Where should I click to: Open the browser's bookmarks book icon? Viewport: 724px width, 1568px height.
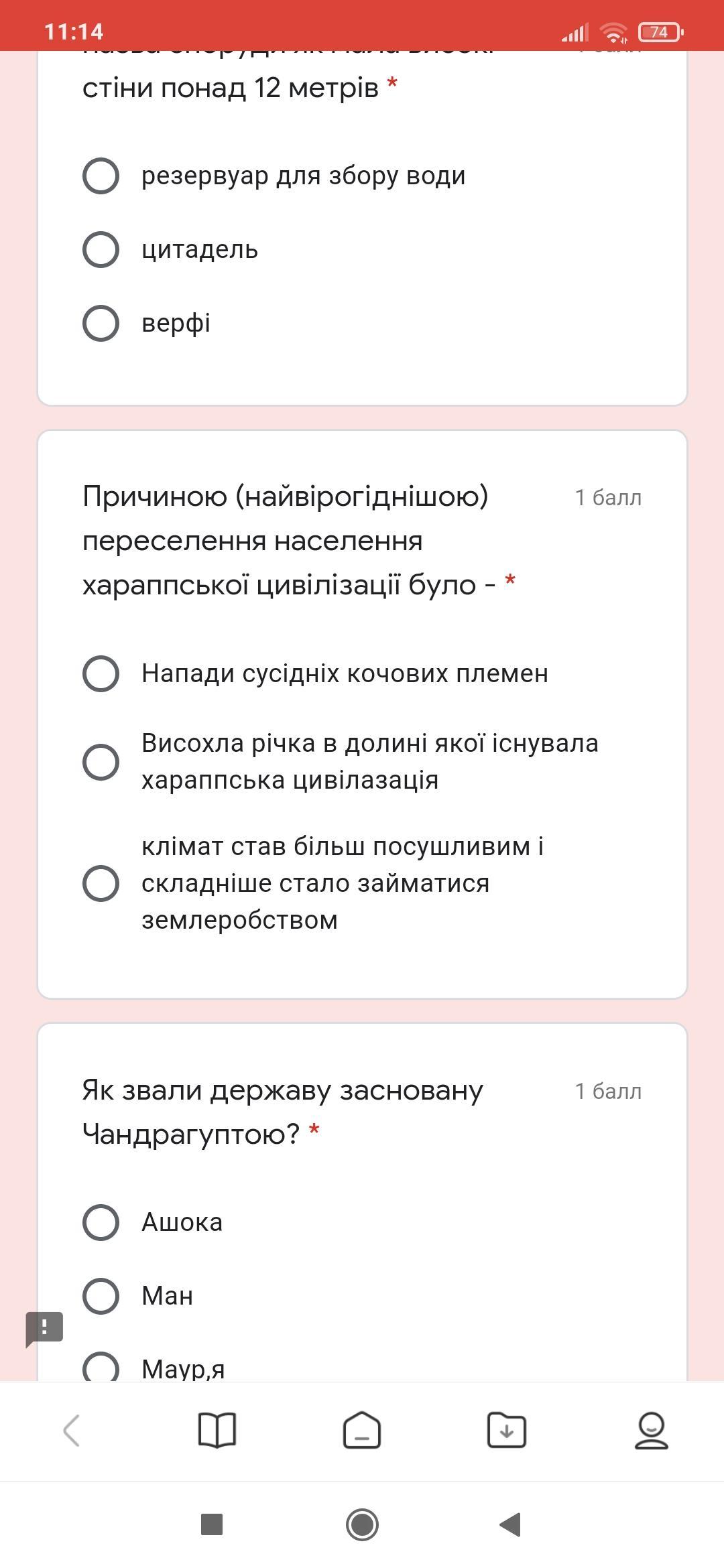click(217, 1431)
